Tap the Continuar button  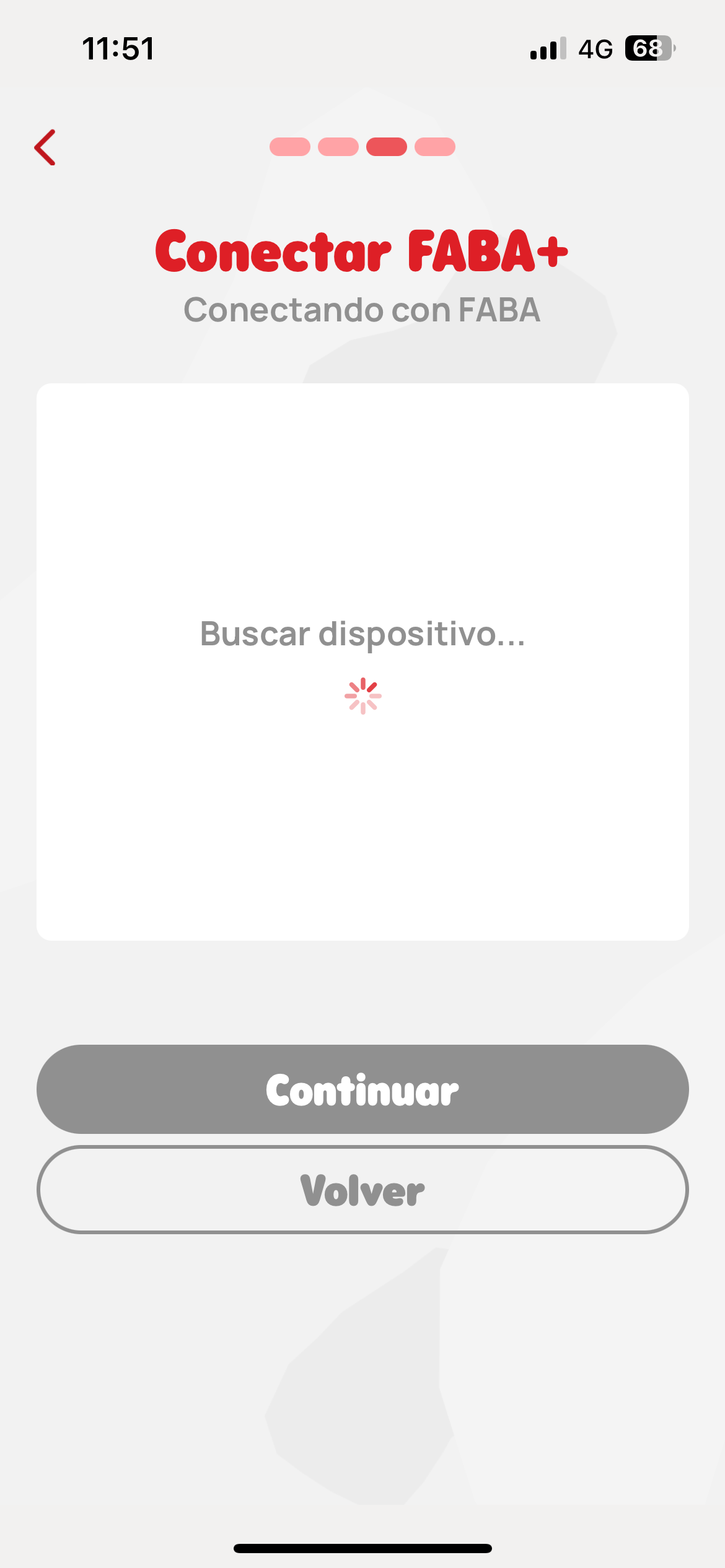pyautogui.click(x=362, y=1089)
